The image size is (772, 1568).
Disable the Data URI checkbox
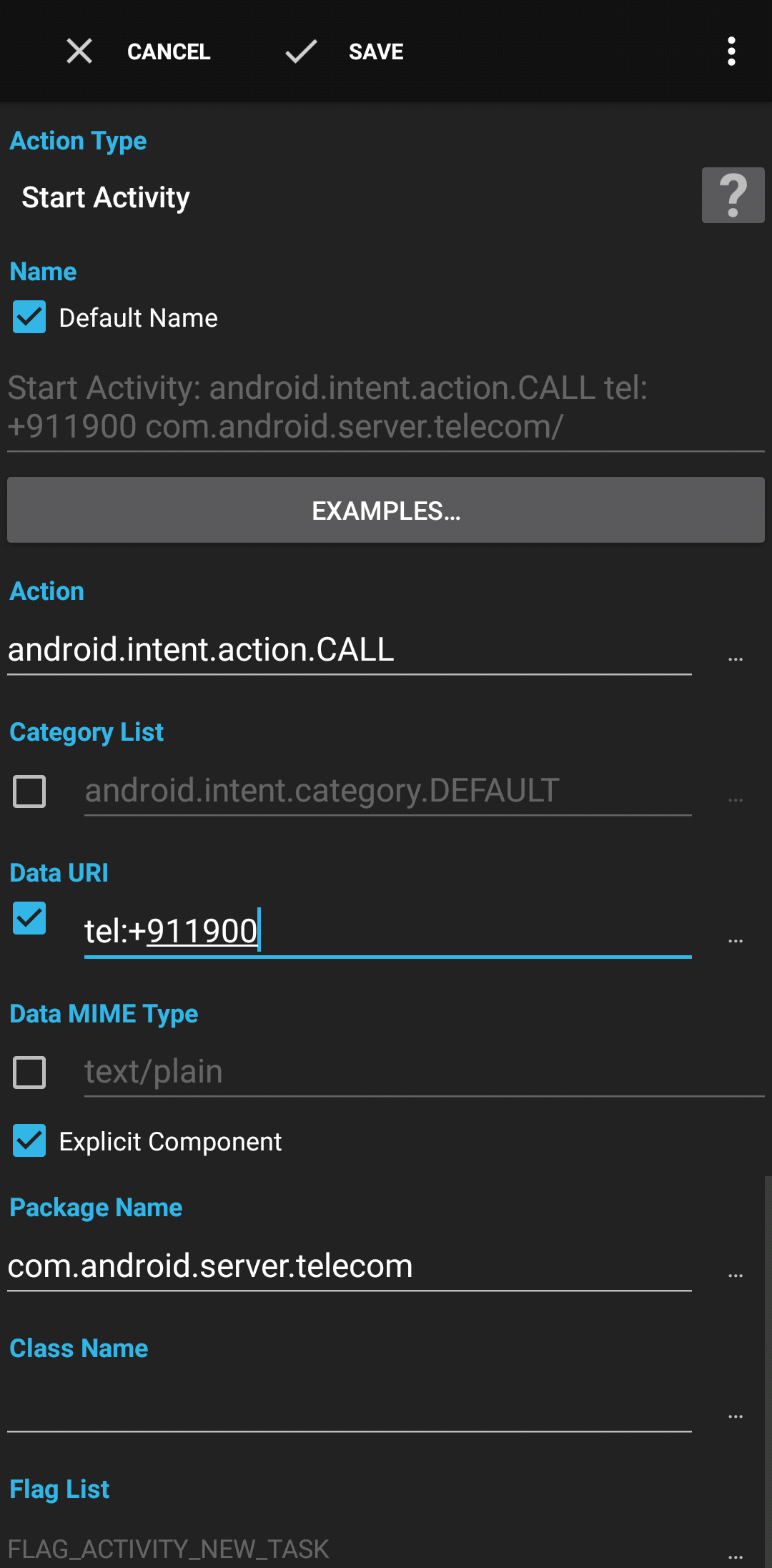tap(29, 918)
